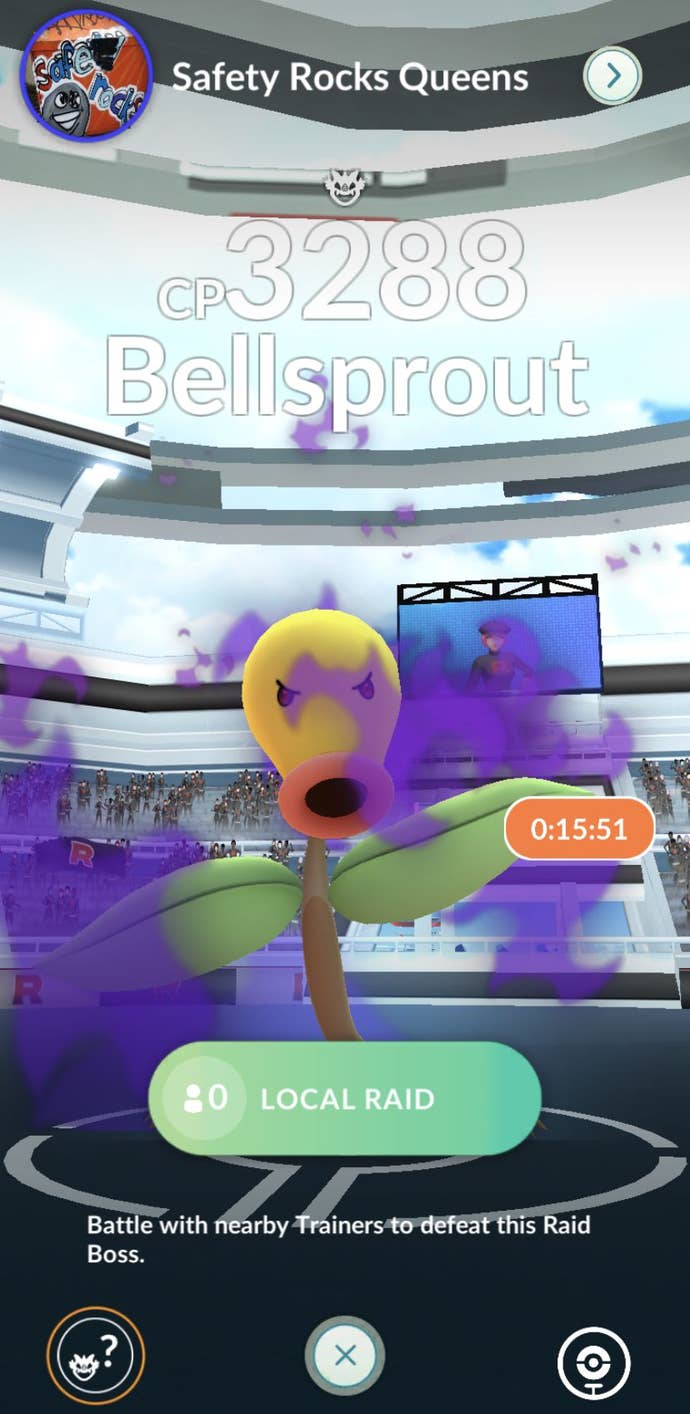Tap the Safety Rocks Queens gym photo
Image resolution: width=690 pixels, height=1414 pixels.
[x=86, y=76]
